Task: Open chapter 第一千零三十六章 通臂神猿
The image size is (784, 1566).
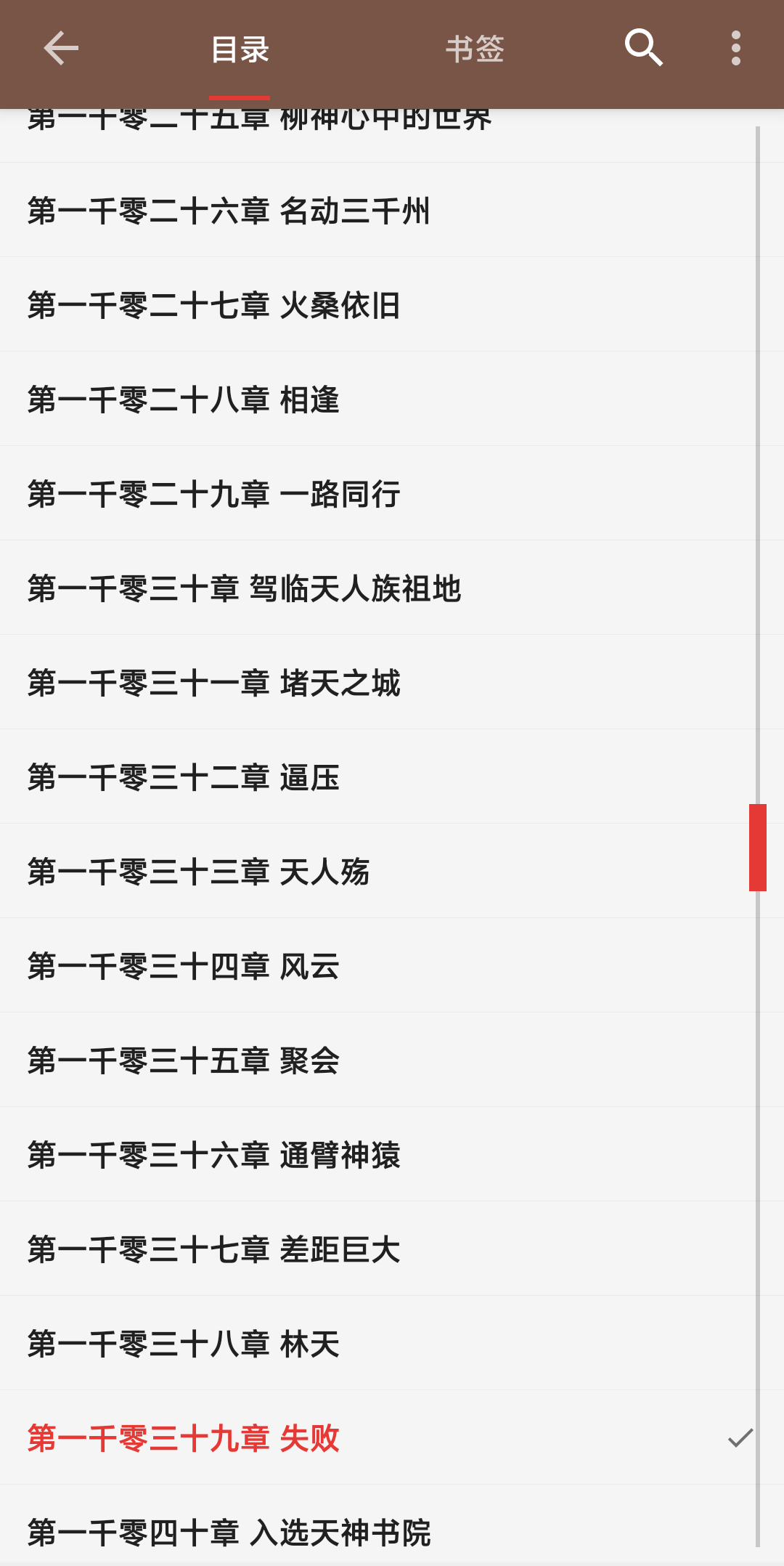Action: click(x=377, y=1155)
